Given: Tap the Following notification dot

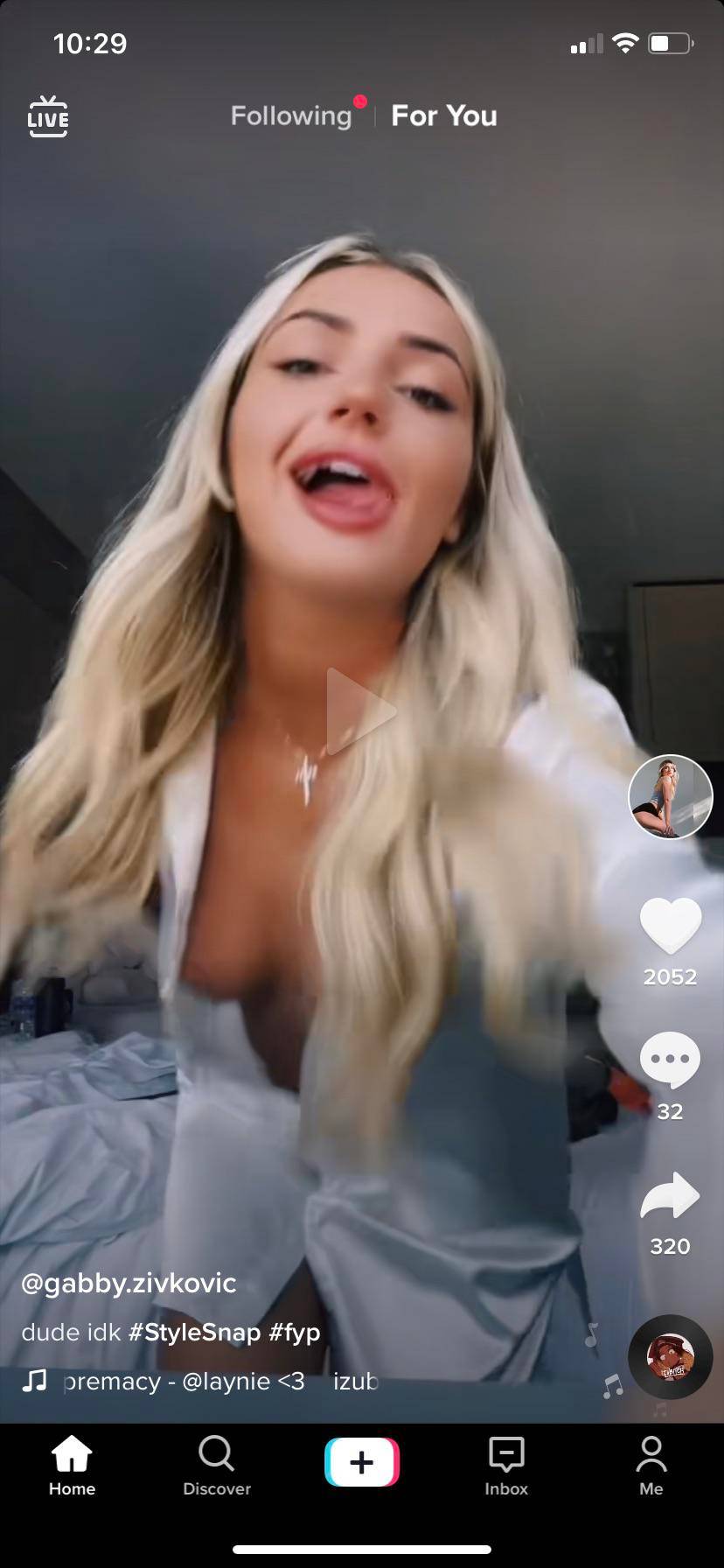Looking at the screenshot, I should click(x=359, y=100).
